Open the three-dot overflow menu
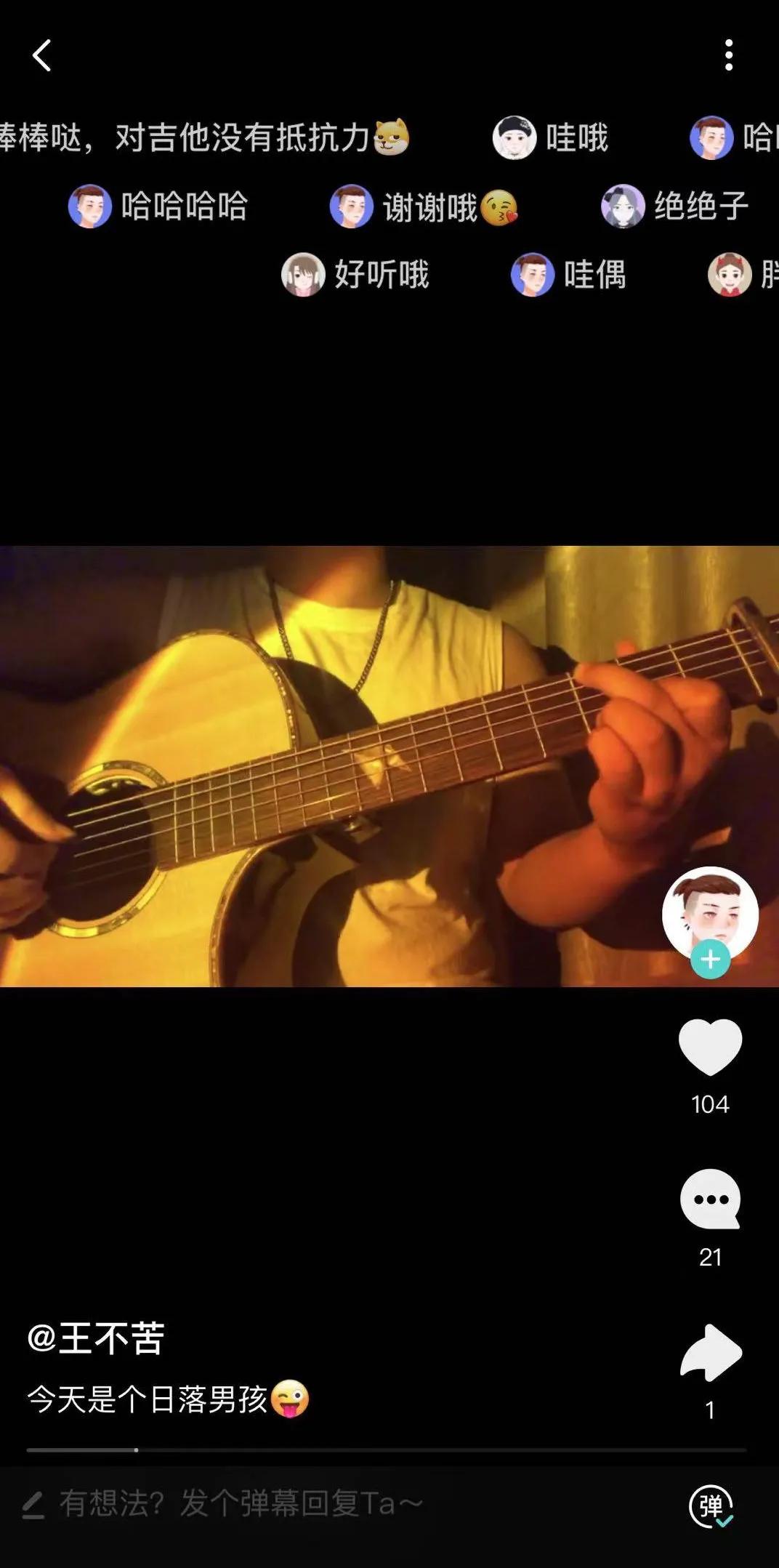 [728, 55]
